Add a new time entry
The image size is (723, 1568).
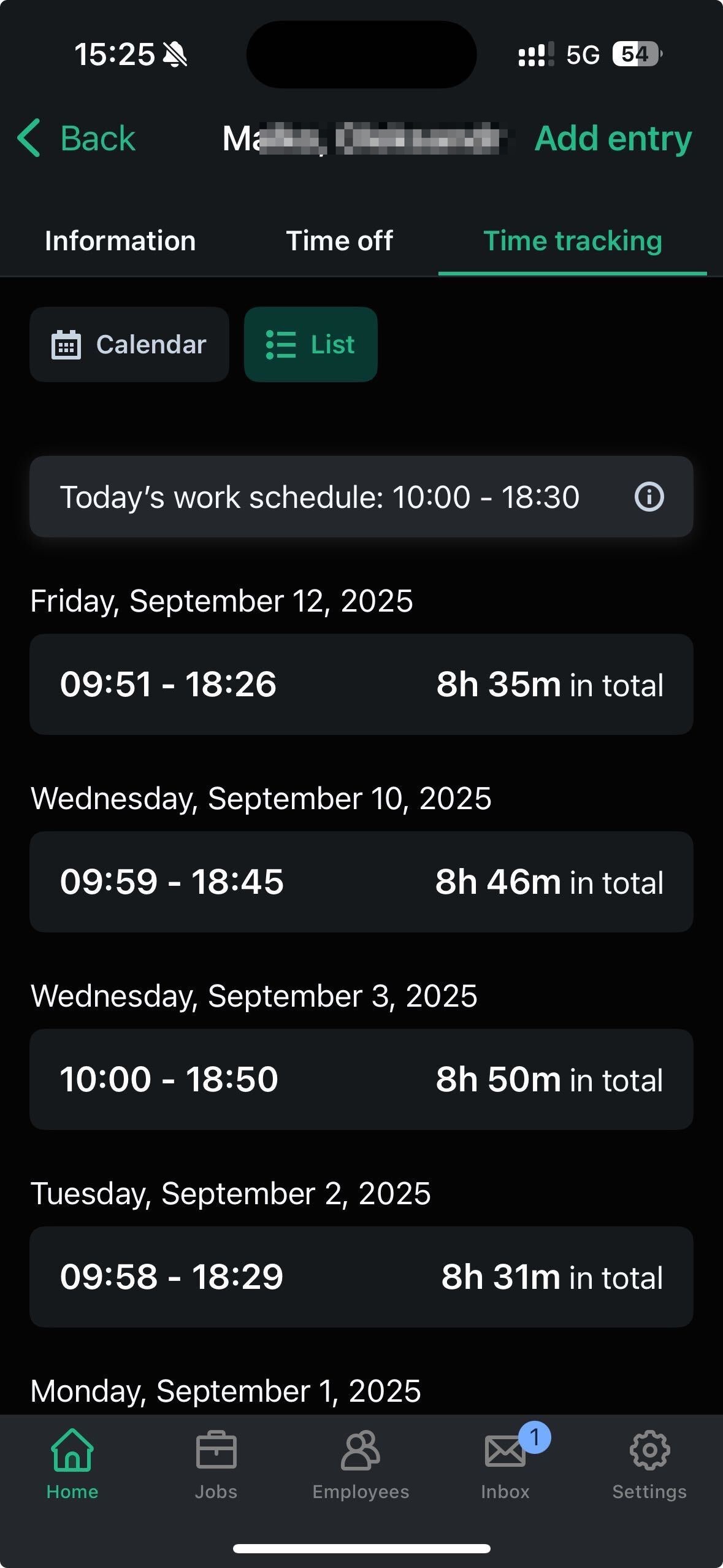pos(613,139)
